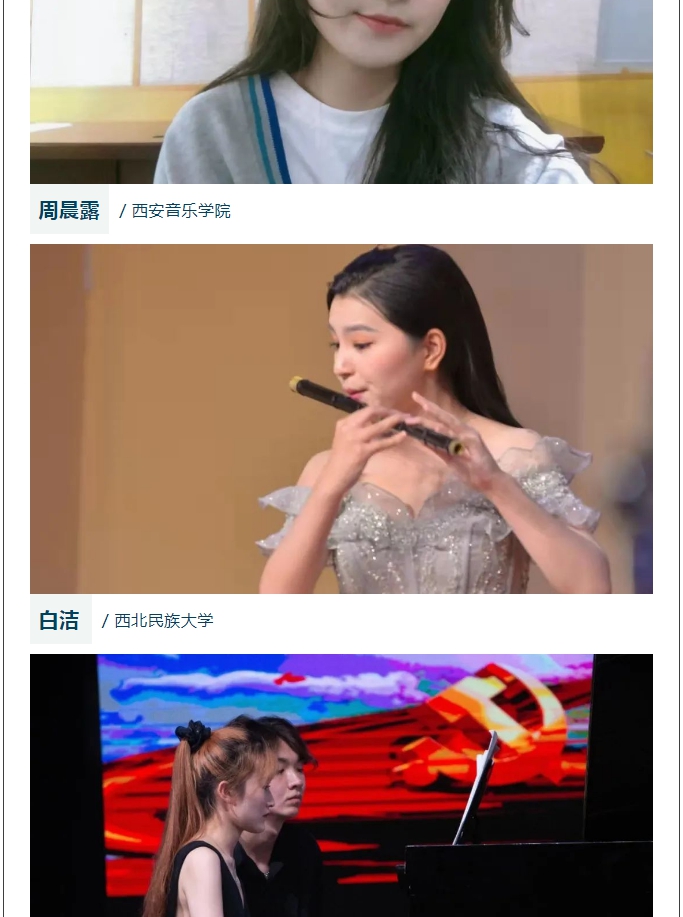This screenshot has height=917, width=683.
Task: Open the photo above the 周晨露 caption
Action: [341, 92]
